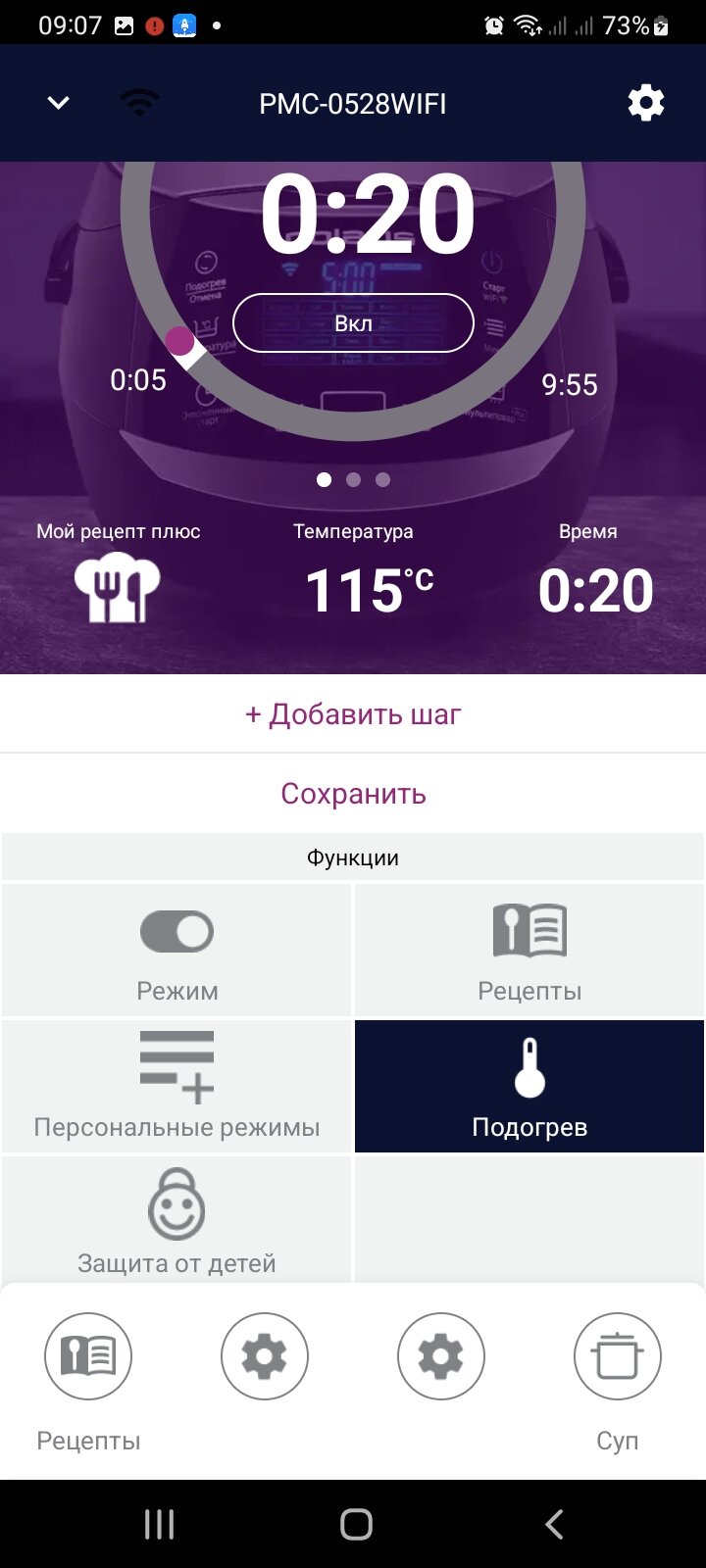Toggle the Подогрев function
Viewport: 706px width, 1568px height.
(x=529, y=1086)
